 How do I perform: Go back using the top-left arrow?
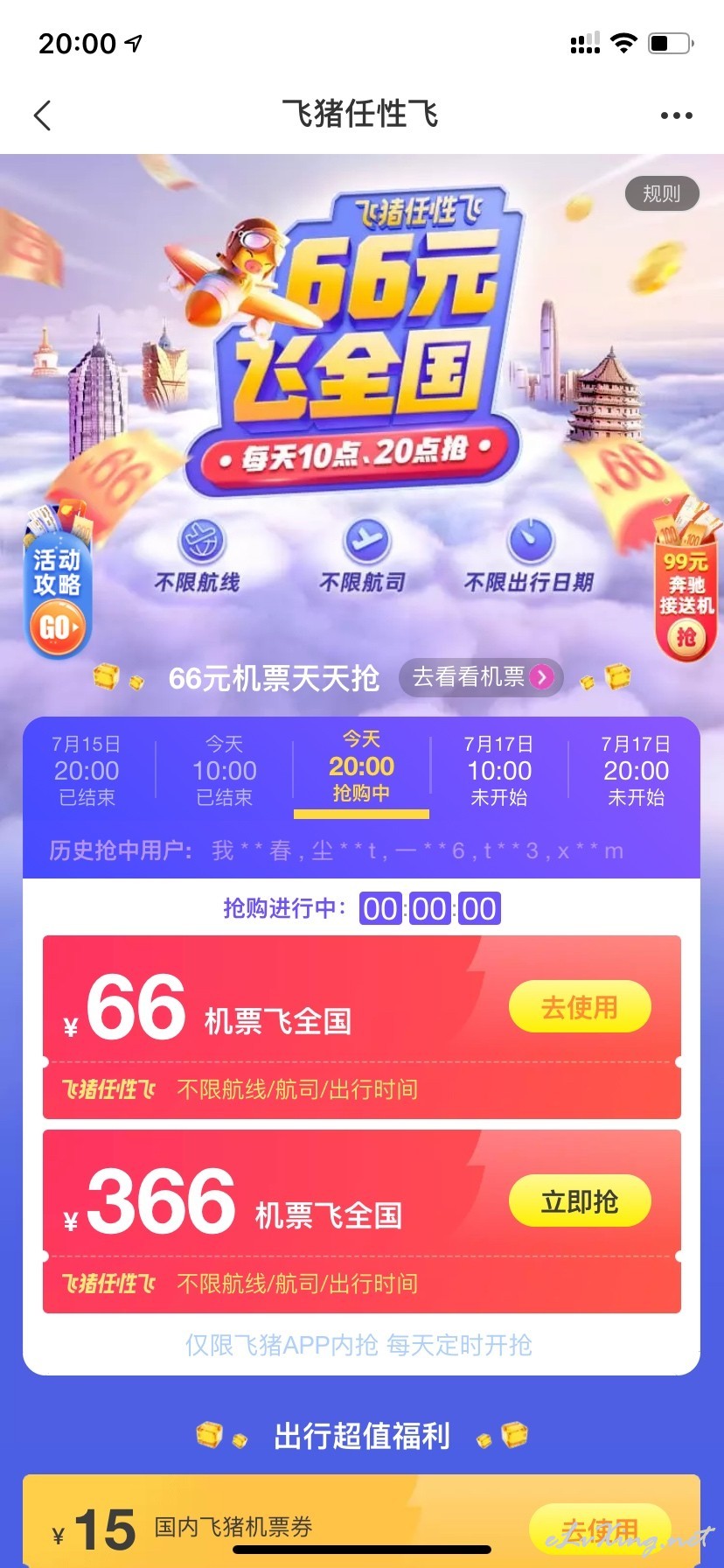pyautogui.click(x=42, y=115)
